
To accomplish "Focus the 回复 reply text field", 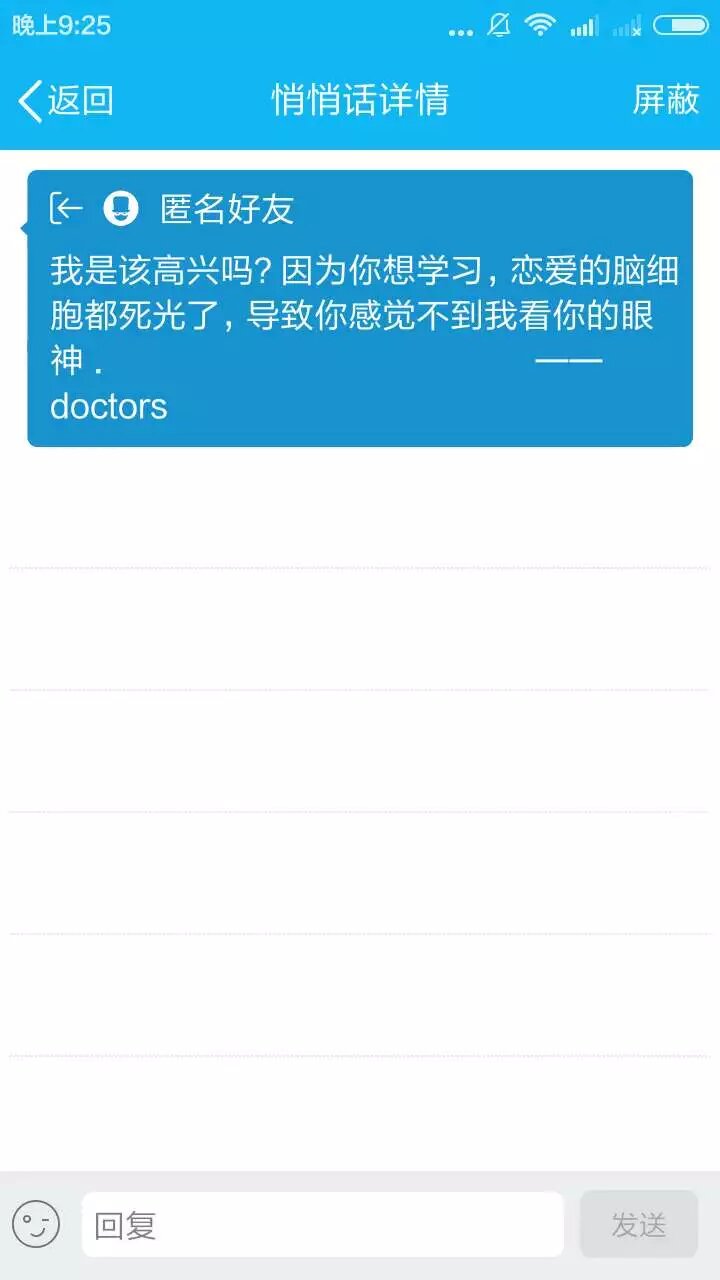I will tap(322, 1224).
